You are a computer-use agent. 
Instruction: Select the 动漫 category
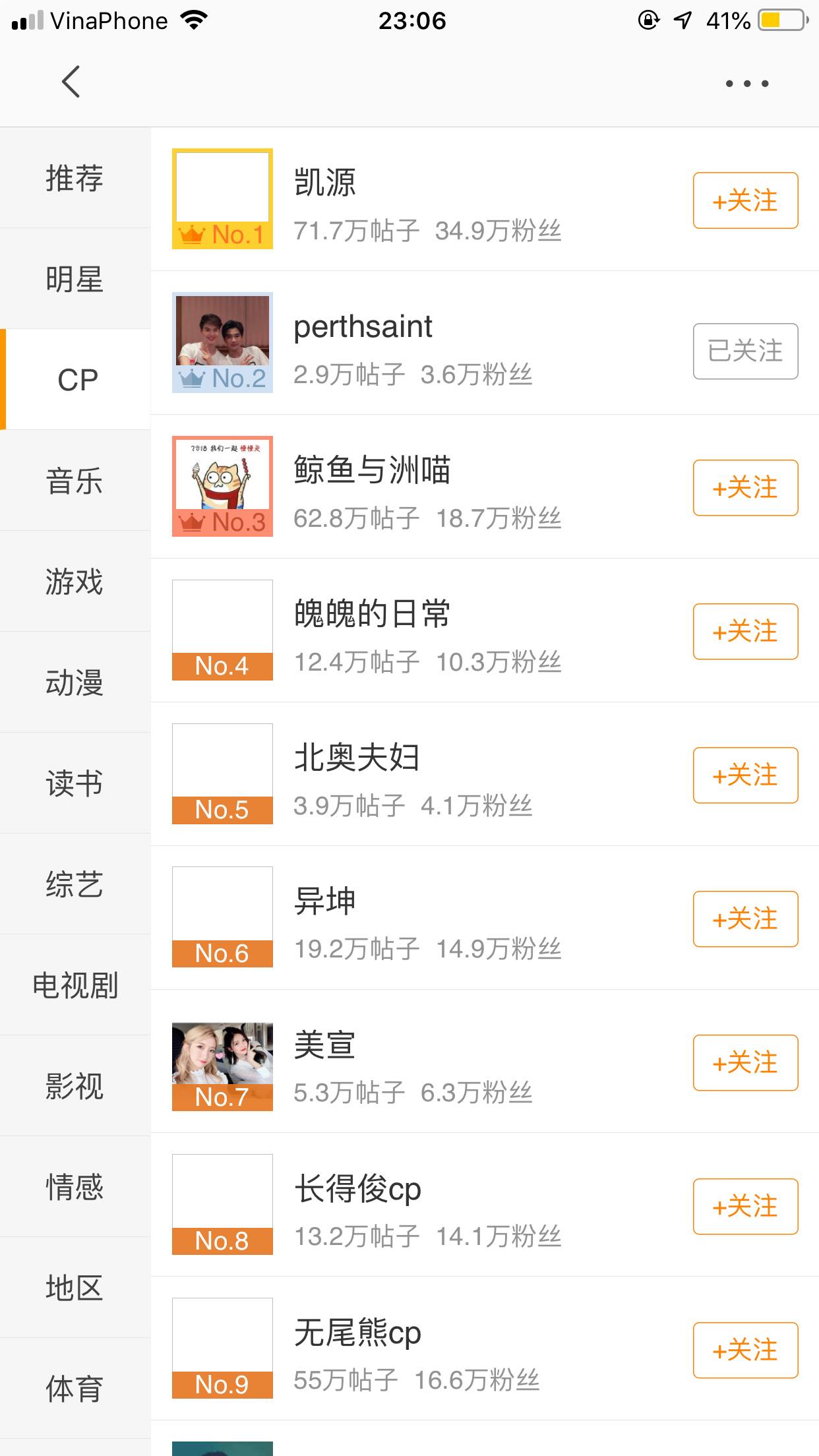click(x=75, y=682)
